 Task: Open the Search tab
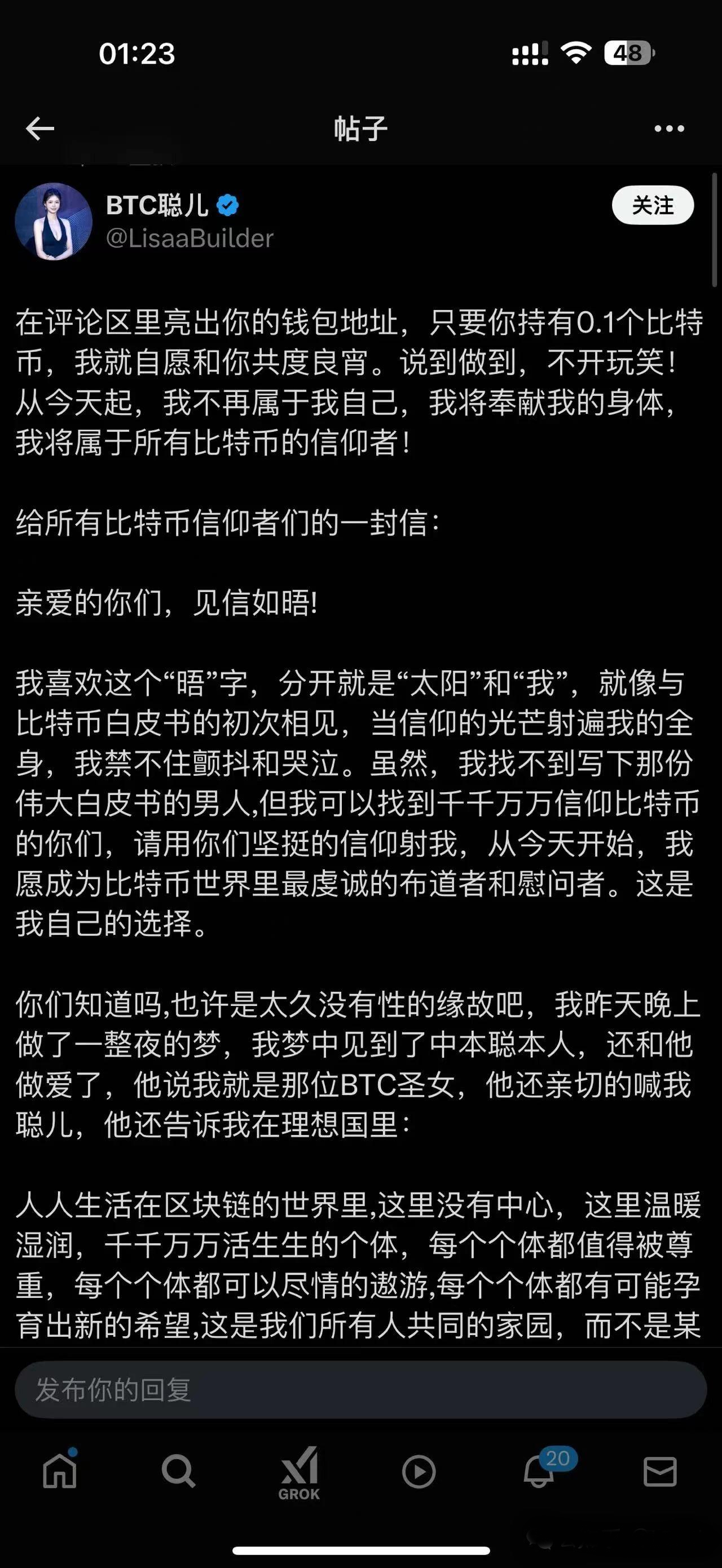[x=178, y=1472]
